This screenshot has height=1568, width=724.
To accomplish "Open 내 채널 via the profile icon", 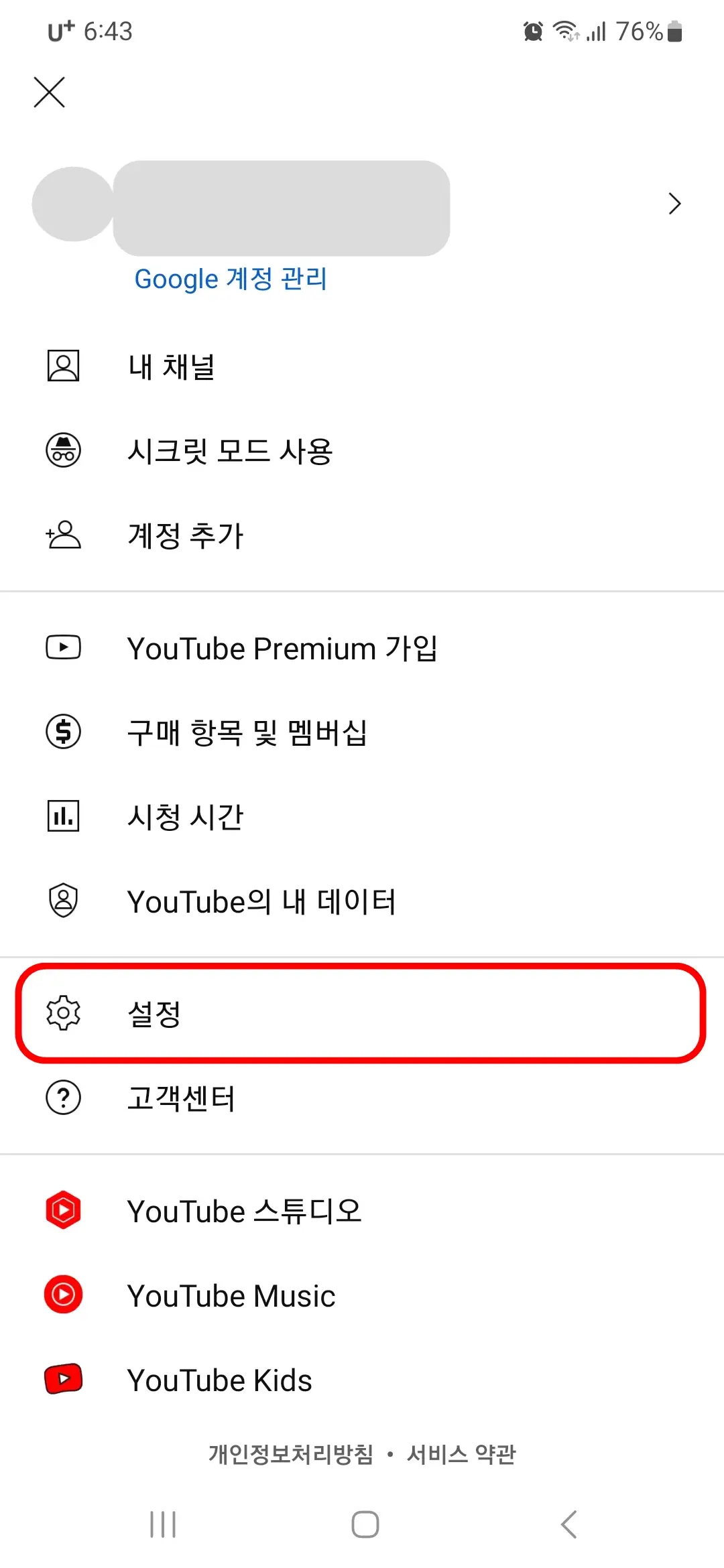I will (x=62, y=365).
